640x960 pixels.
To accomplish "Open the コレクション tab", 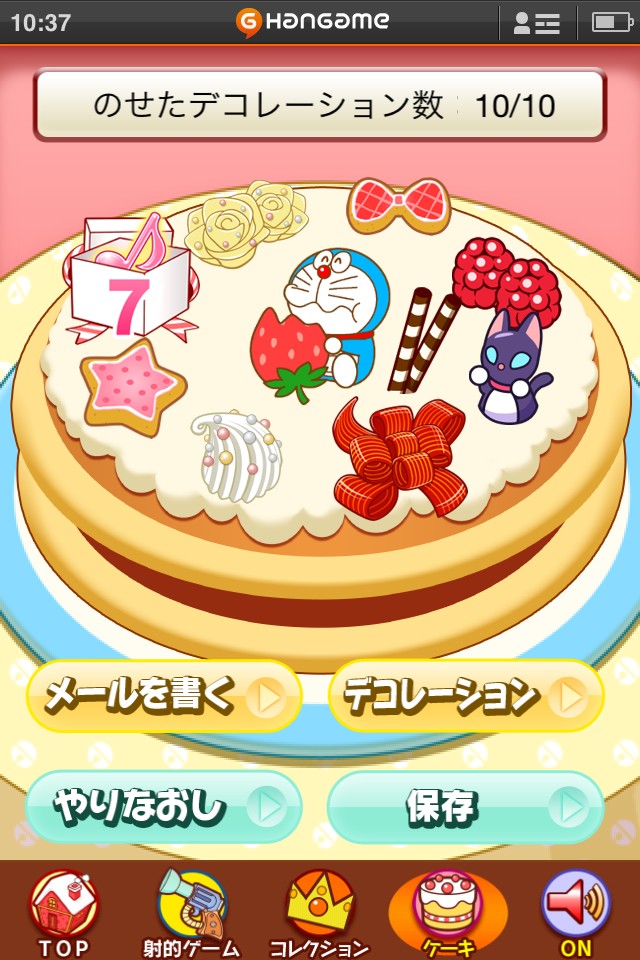I will click(320, 912).
